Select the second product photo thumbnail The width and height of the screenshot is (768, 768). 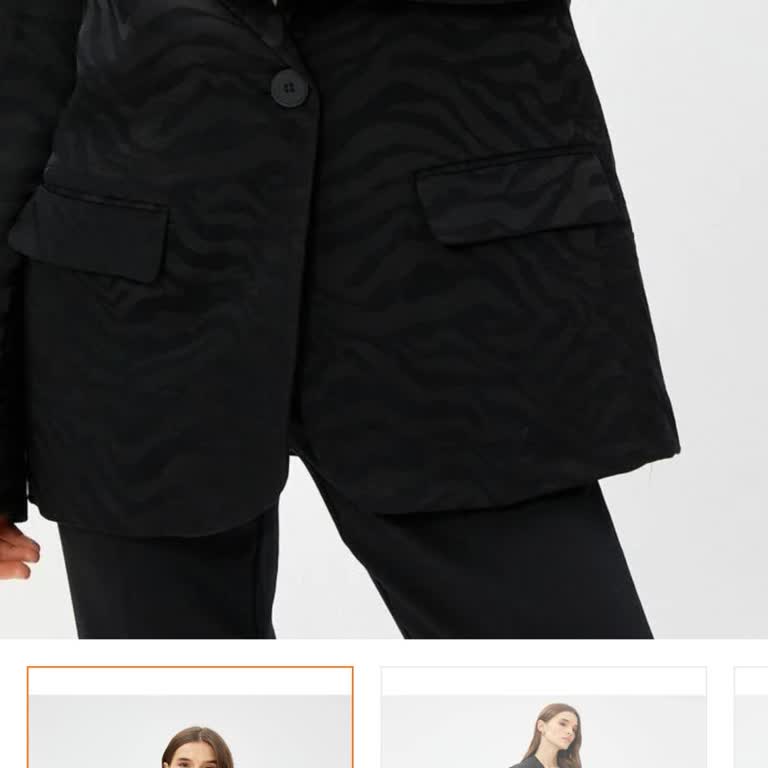coord(543,720)
